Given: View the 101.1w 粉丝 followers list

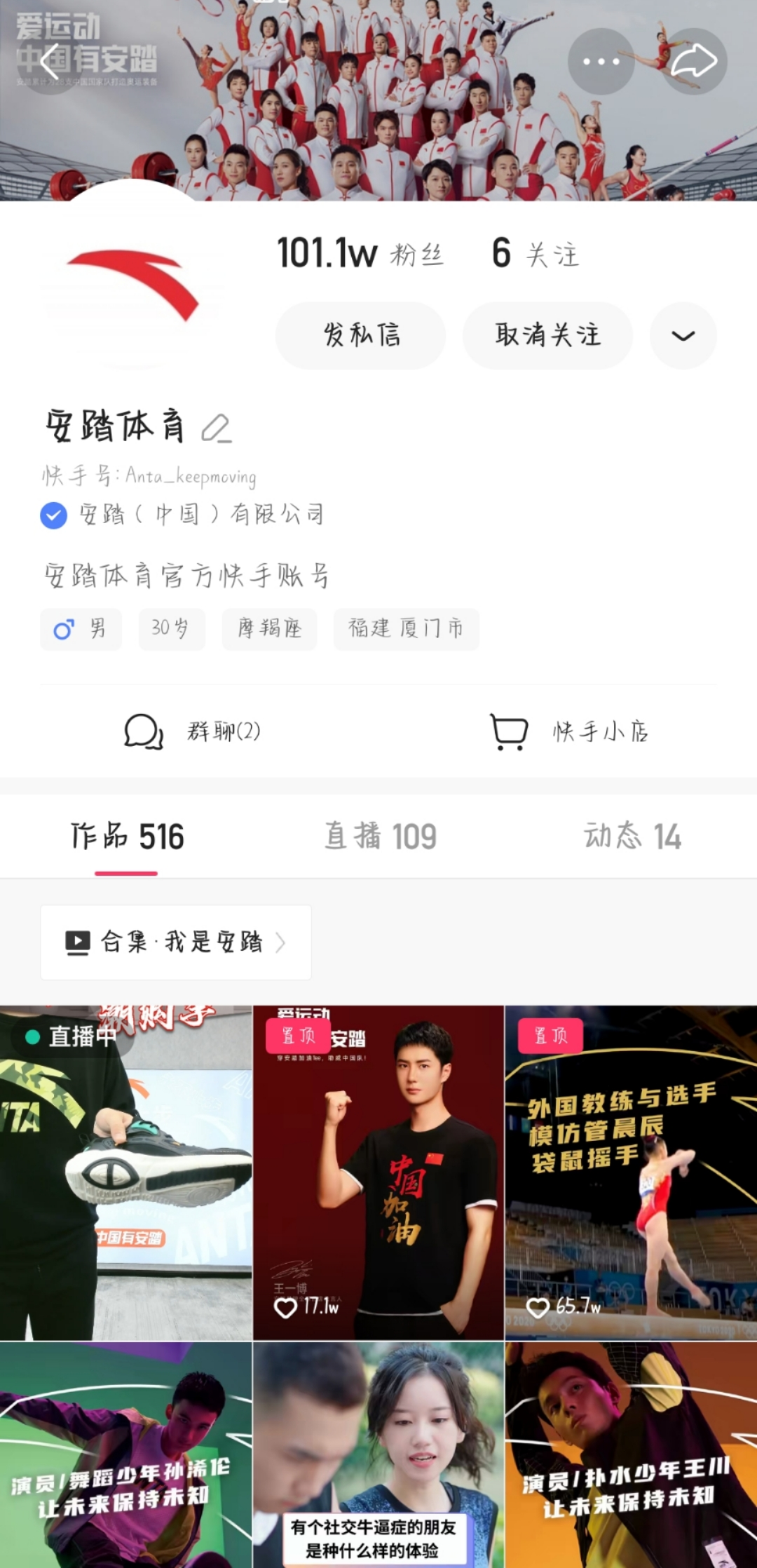Looking at the screenshot, I should pyautogui.click(x=360, y=253).
